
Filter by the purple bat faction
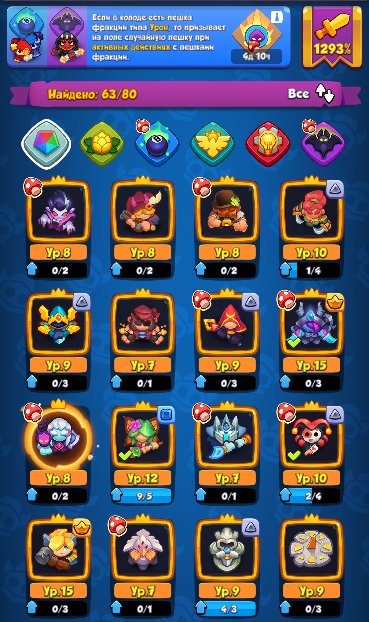pyautogui.click(x=323, y=144)
